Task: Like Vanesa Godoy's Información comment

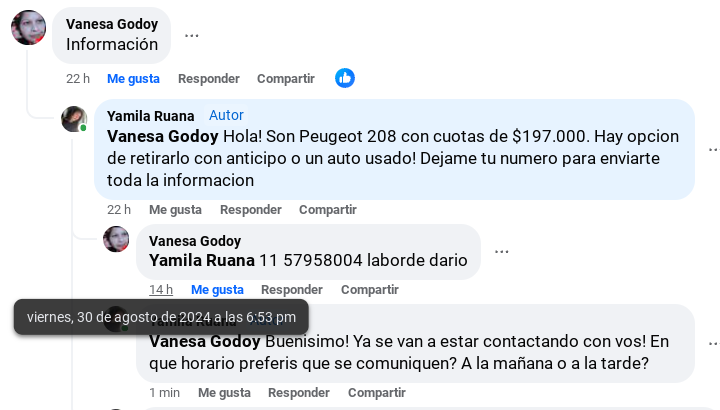Action: point(133,78)
